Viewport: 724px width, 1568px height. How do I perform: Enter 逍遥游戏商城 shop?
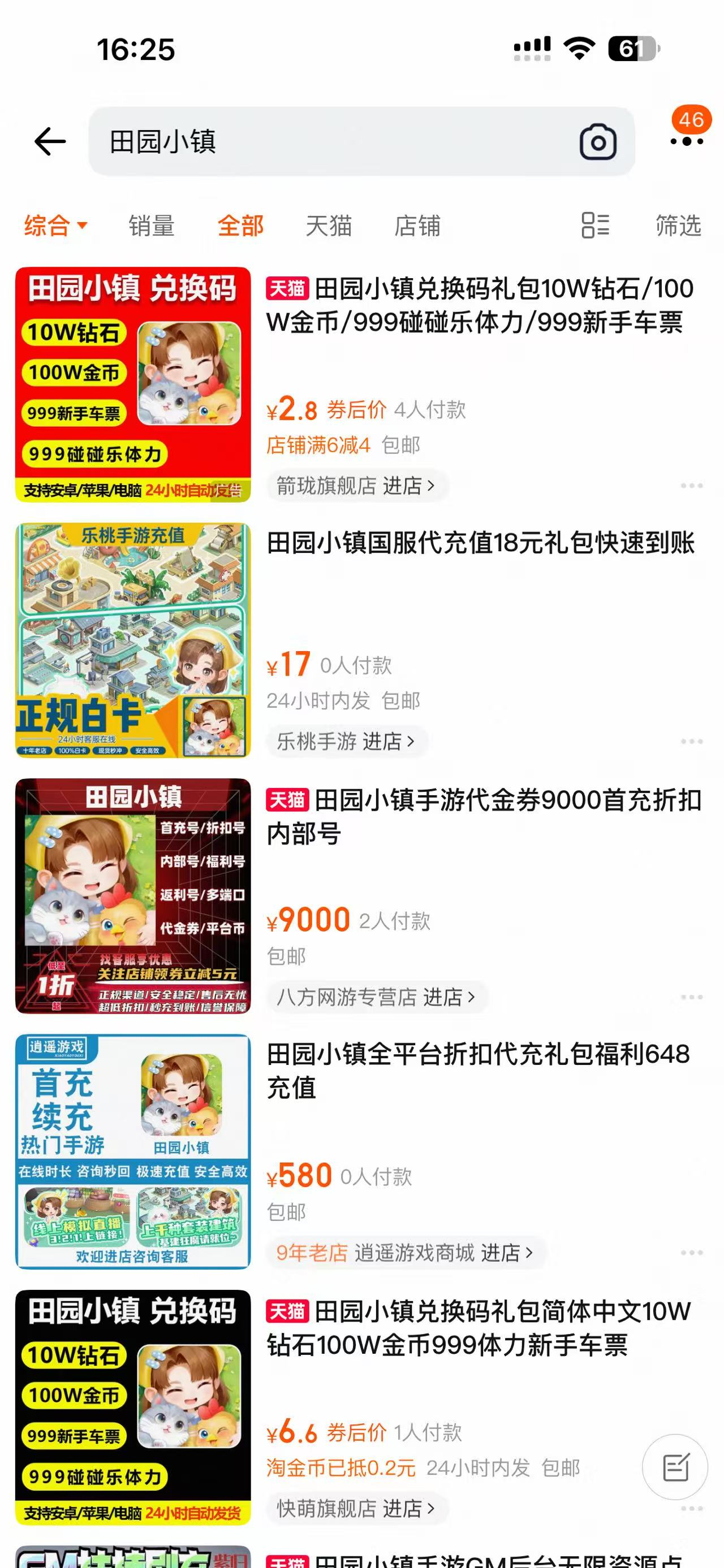[x=443, y=1253]
